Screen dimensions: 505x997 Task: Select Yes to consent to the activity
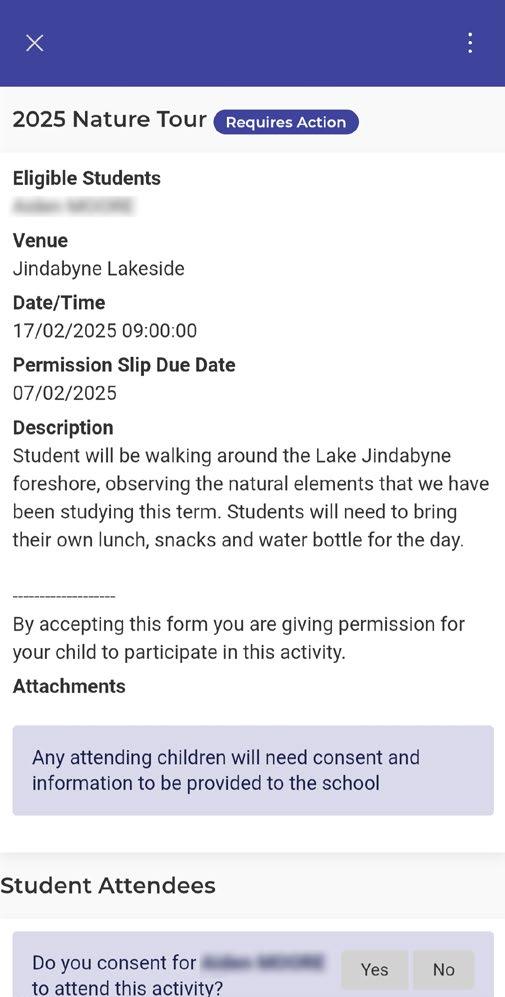click(x=374, y=969)
